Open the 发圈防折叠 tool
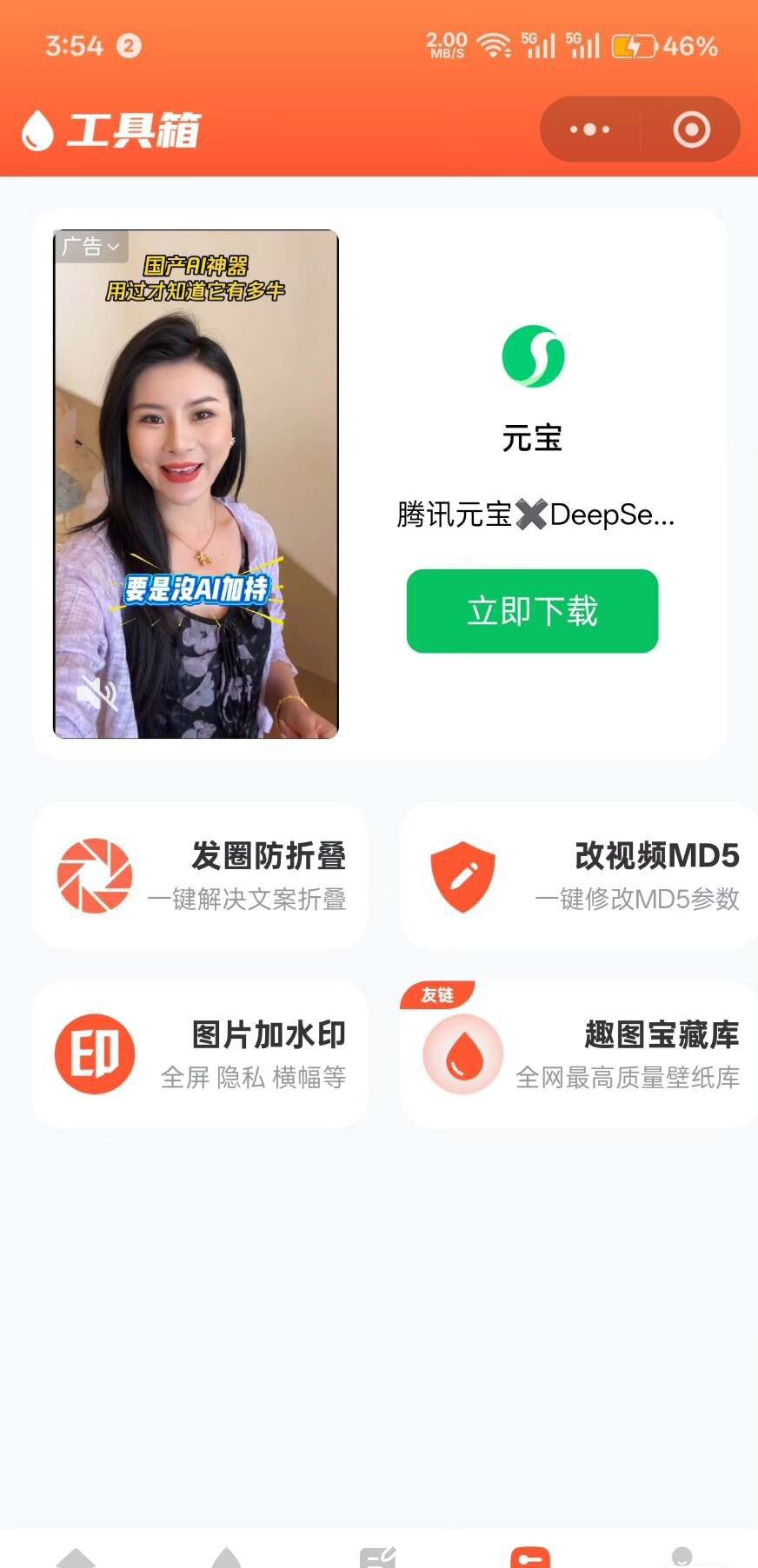Viewport: 758px width, 1568px height. click(x=200, y=875)
